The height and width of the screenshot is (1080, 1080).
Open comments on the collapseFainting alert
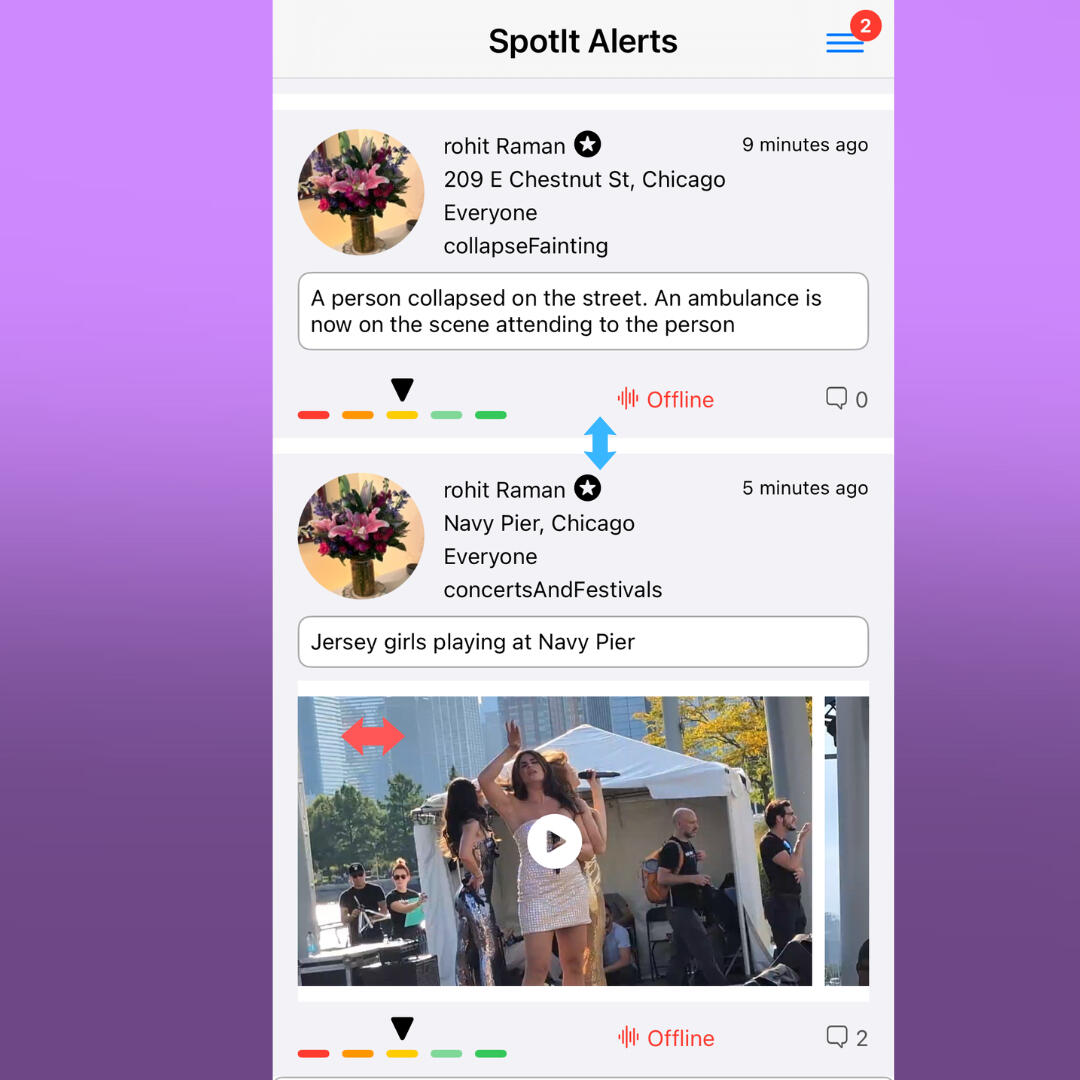tap(846, 399)
